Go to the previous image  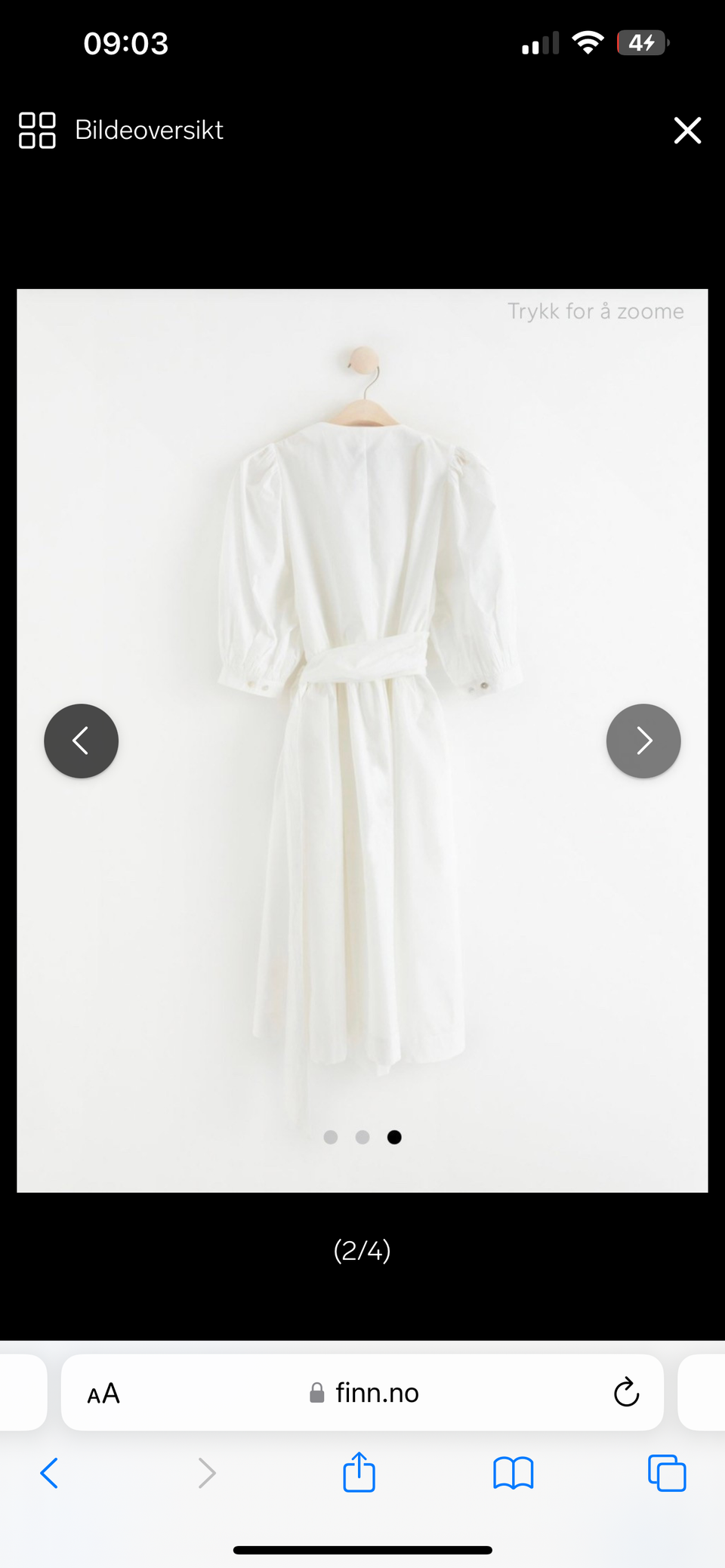click(82, 741)
